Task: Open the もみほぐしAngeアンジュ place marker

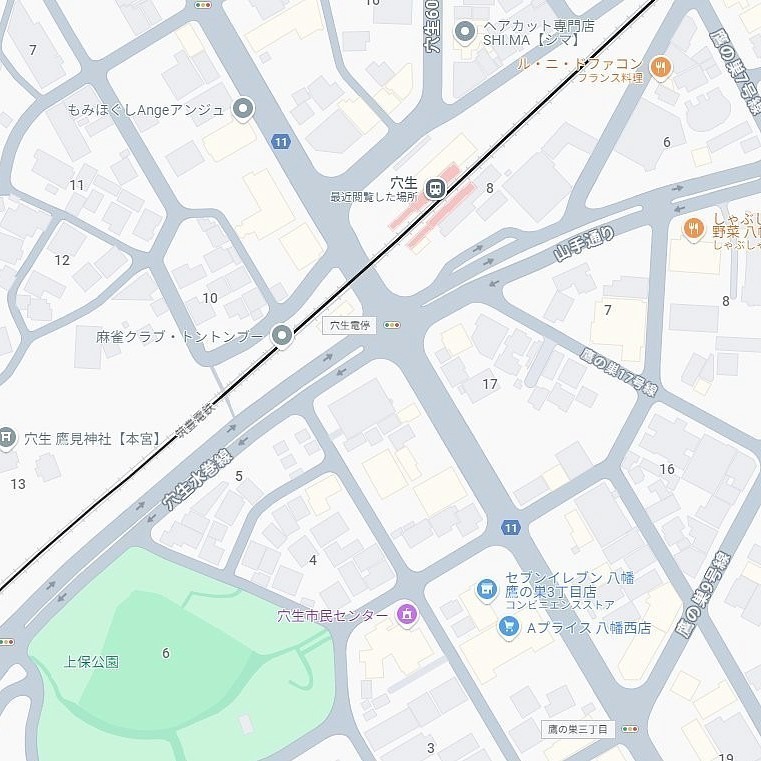Action: [x=243, y=109]
